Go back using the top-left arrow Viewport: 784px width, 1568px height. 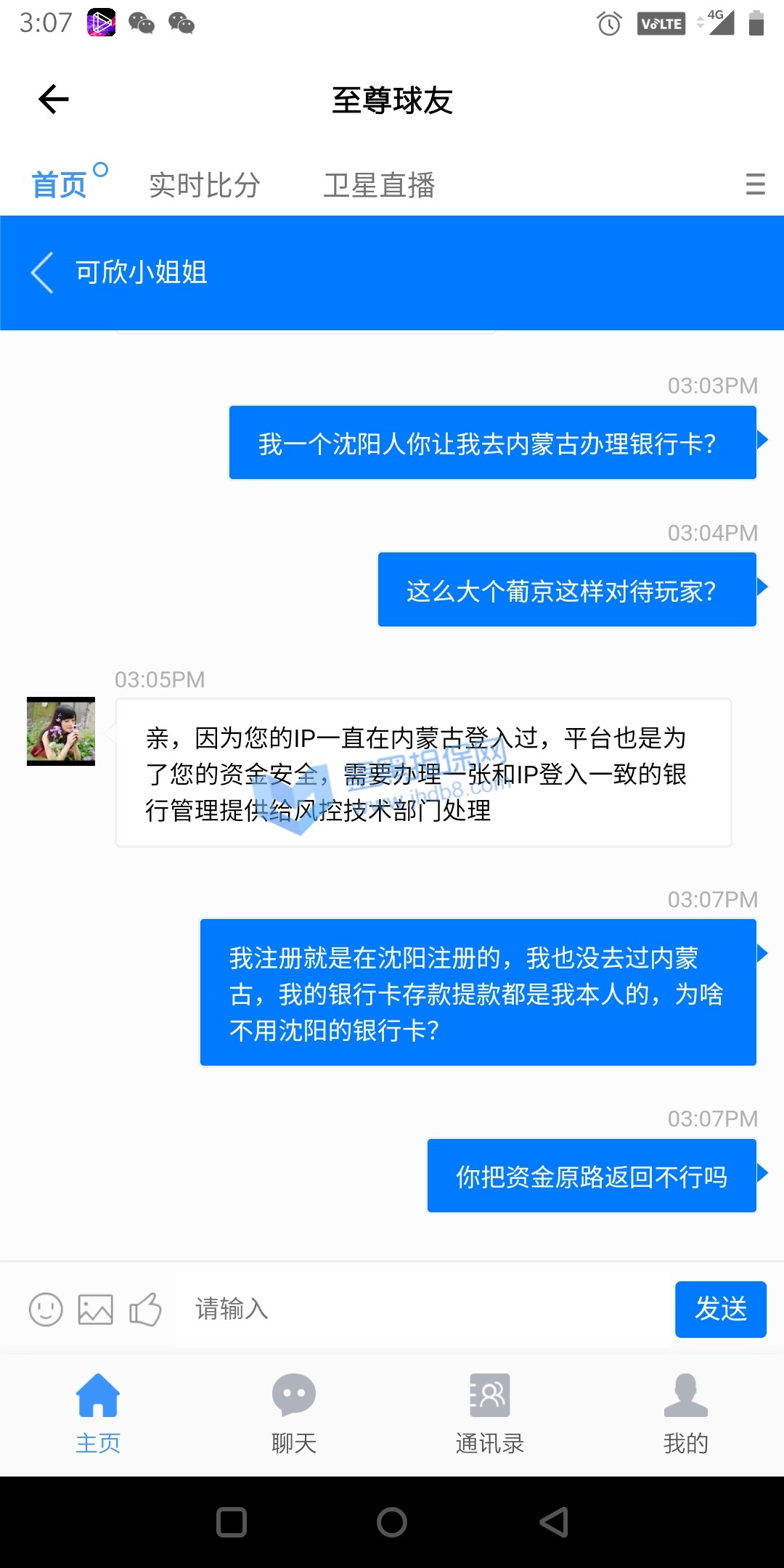pyautogui.click(x=54, y=99)
